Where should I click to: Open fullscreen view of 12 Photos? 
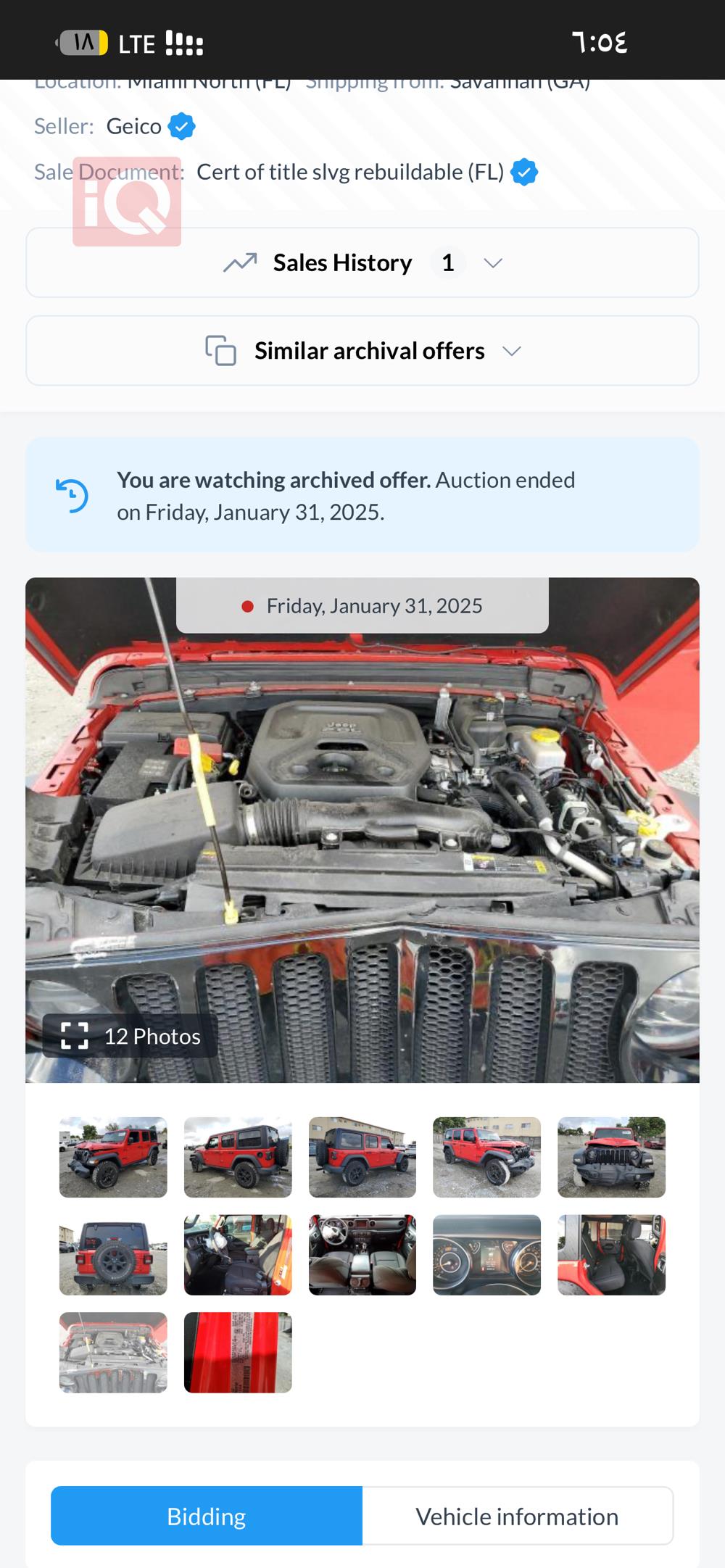pos(130,1036)
